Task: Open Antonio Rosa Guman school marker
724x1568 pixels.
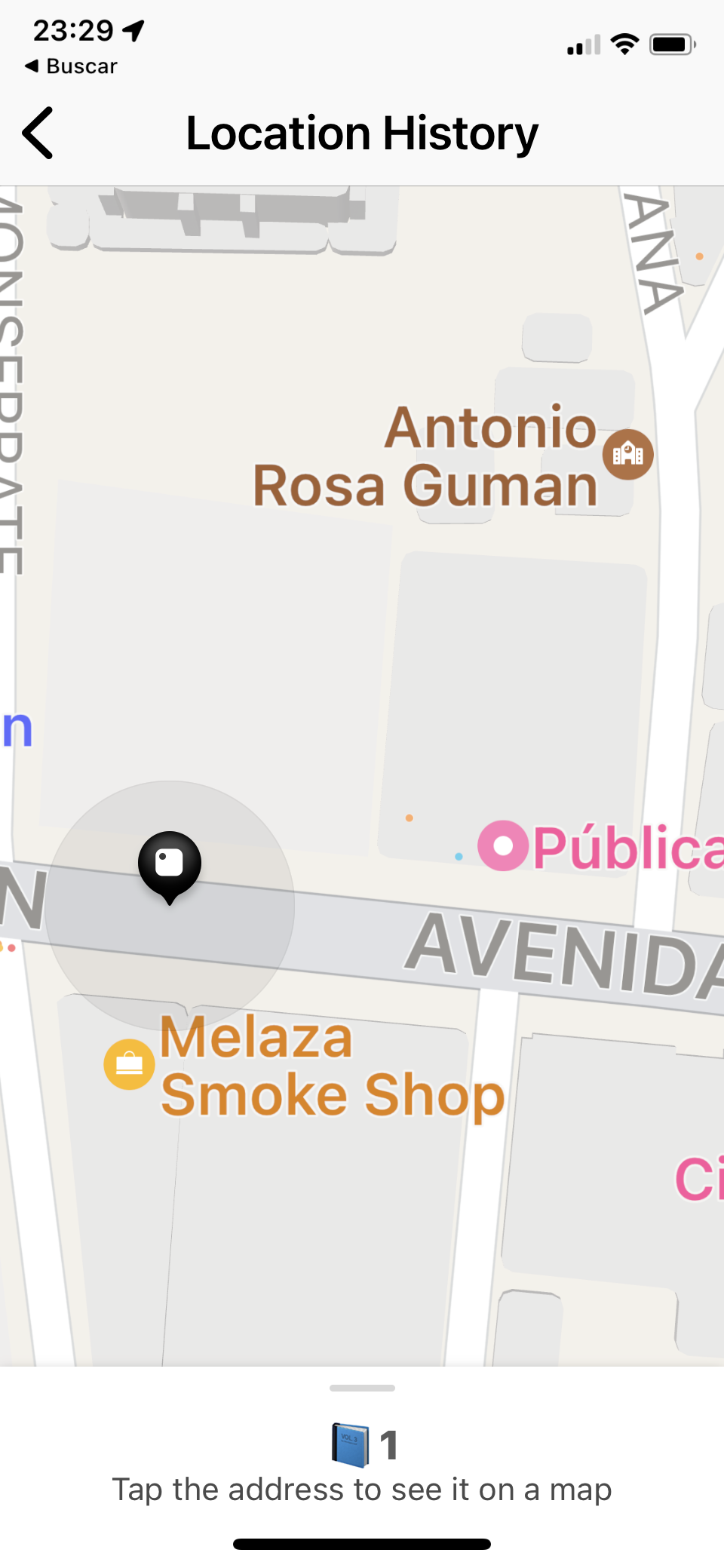Action: pyautogui.click(x=627, y=455)
